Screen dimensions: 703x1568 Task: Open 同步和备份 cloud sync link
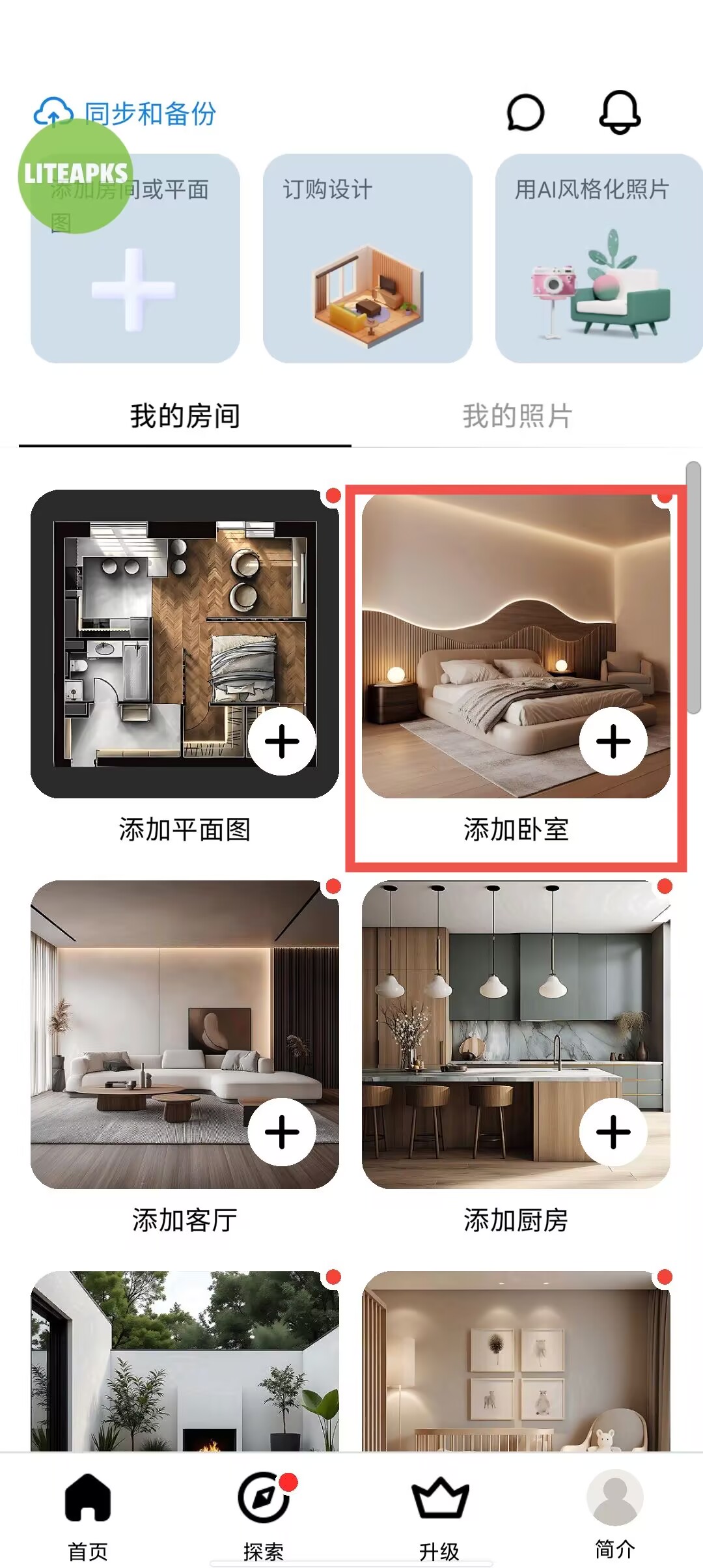click(x=125, y=113)
